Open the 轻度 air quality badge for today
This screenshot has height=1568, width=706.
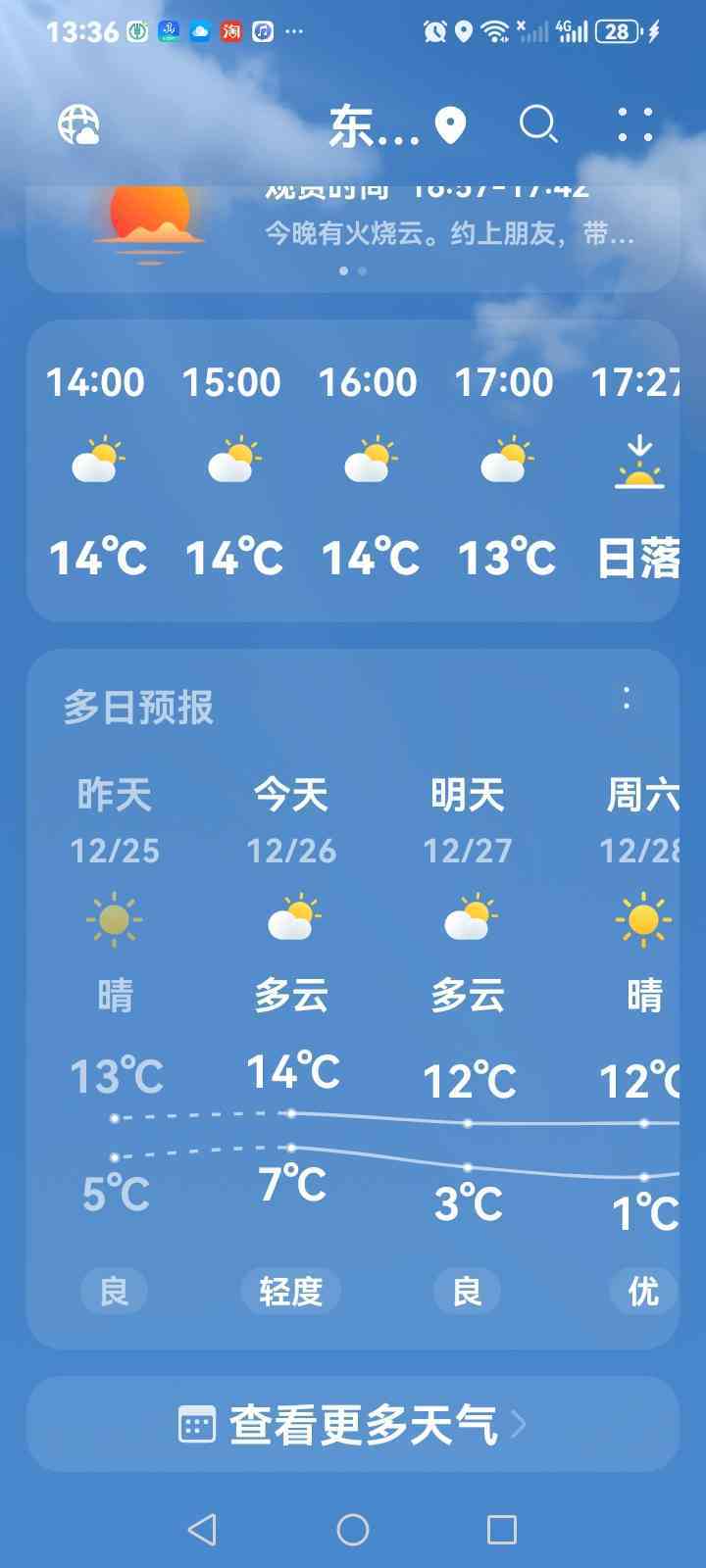tap(291, 1291)
